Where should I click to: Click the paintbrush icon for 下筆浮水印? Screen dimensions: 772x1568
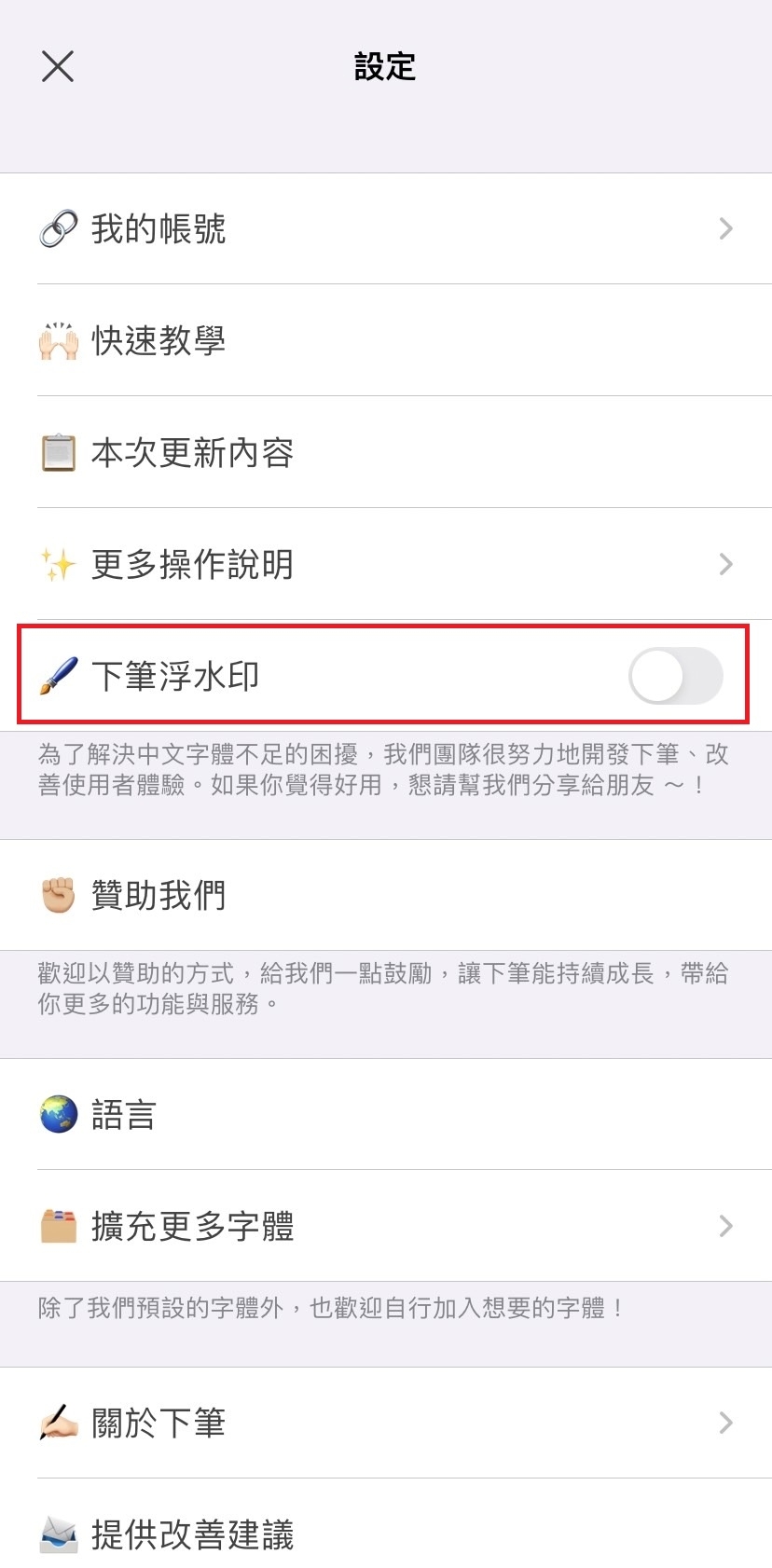58,677
